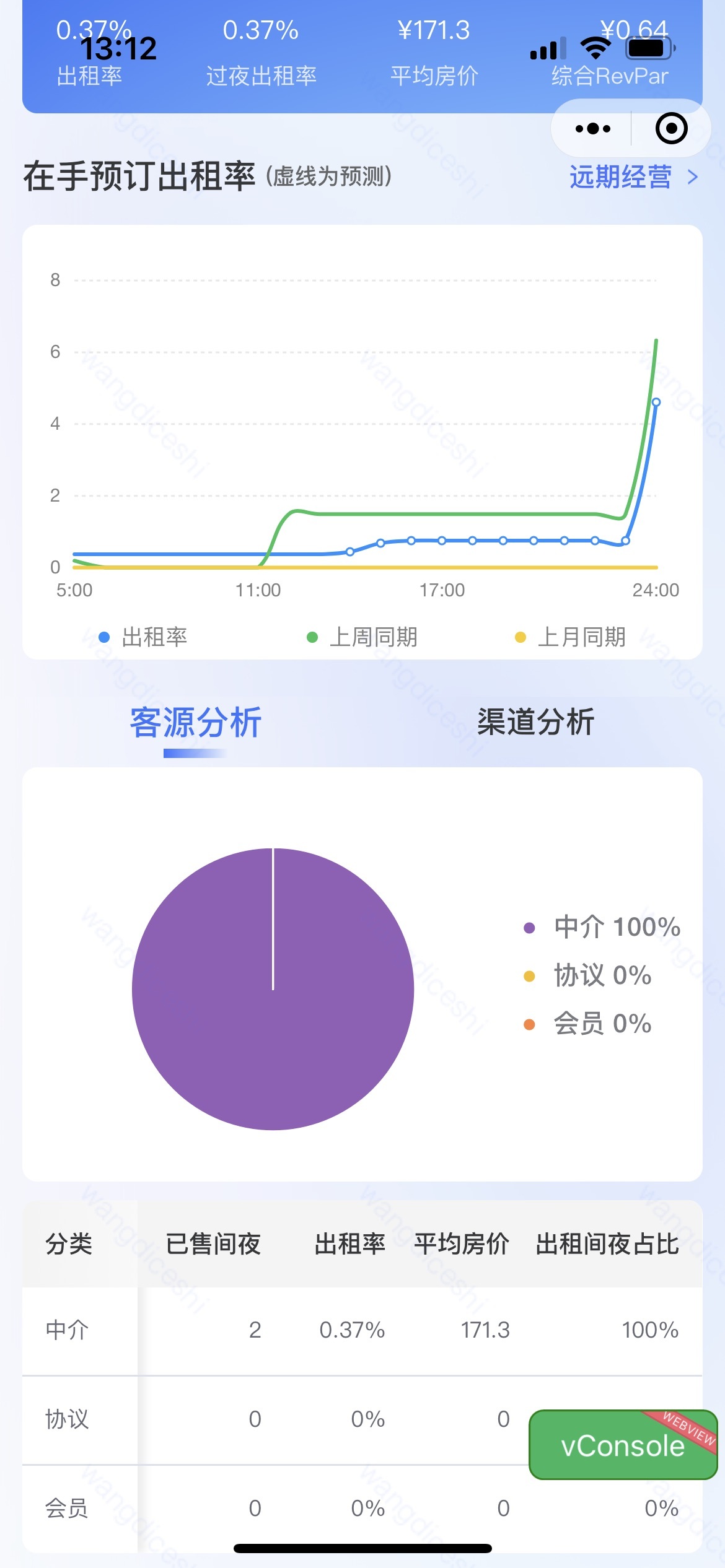Open the 远期经营 link
This screenshot has height=1568, width=725.
click(634, 177)
